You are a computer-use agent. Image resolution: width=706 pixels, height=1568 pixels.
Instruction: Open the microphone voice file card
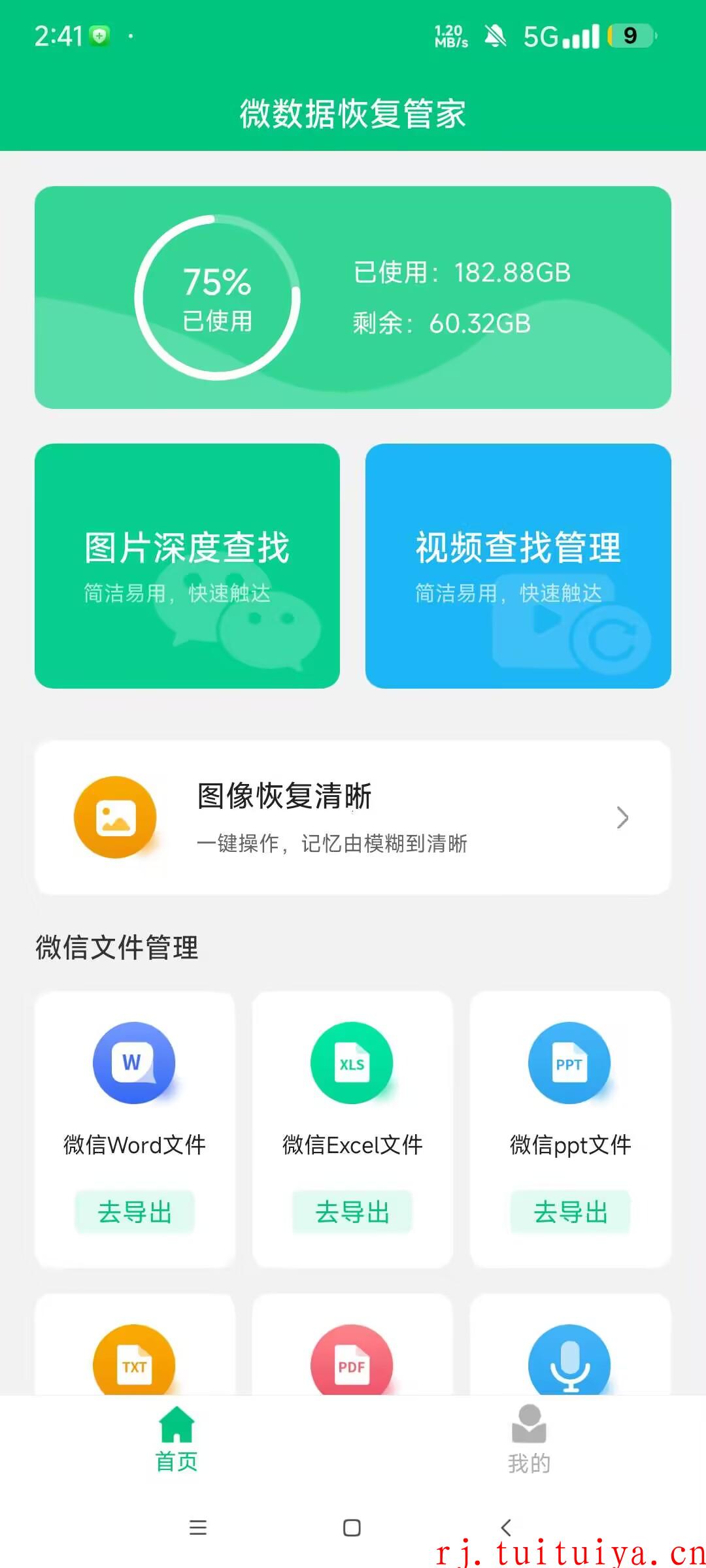[571, 1346]
